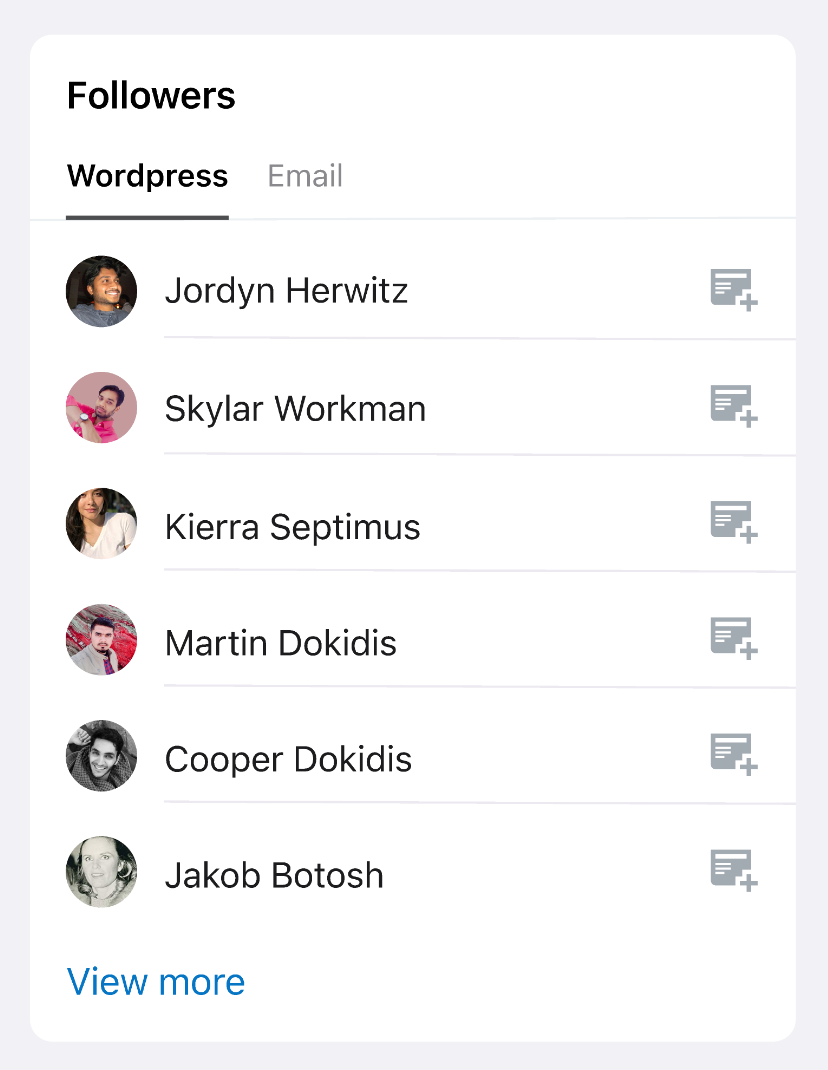
Task: Click Jakob Botosh's add-note icon
Action: click(734, 871)
